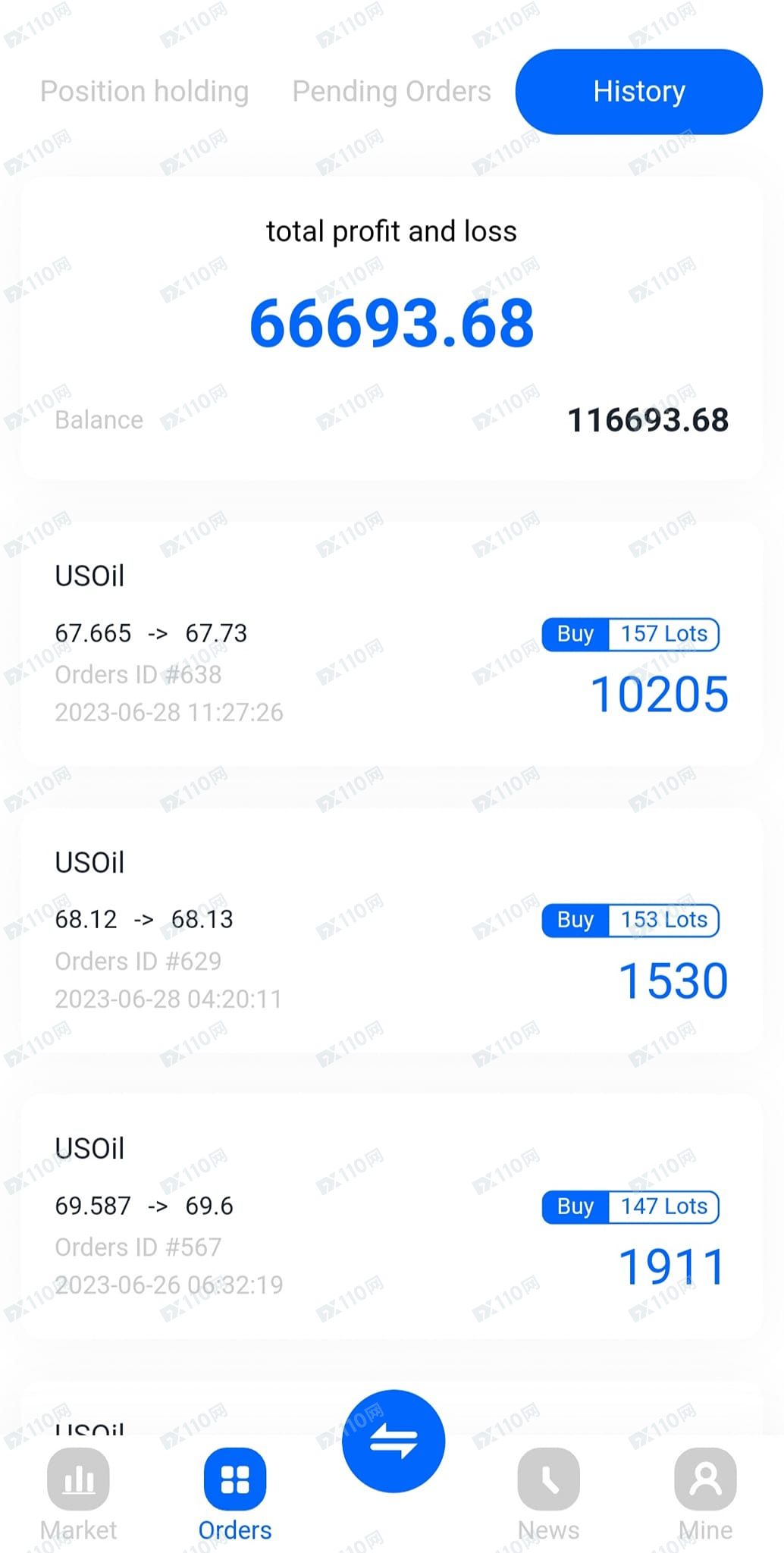
Task: Go to the Market tab
Action: (78, 1493)
